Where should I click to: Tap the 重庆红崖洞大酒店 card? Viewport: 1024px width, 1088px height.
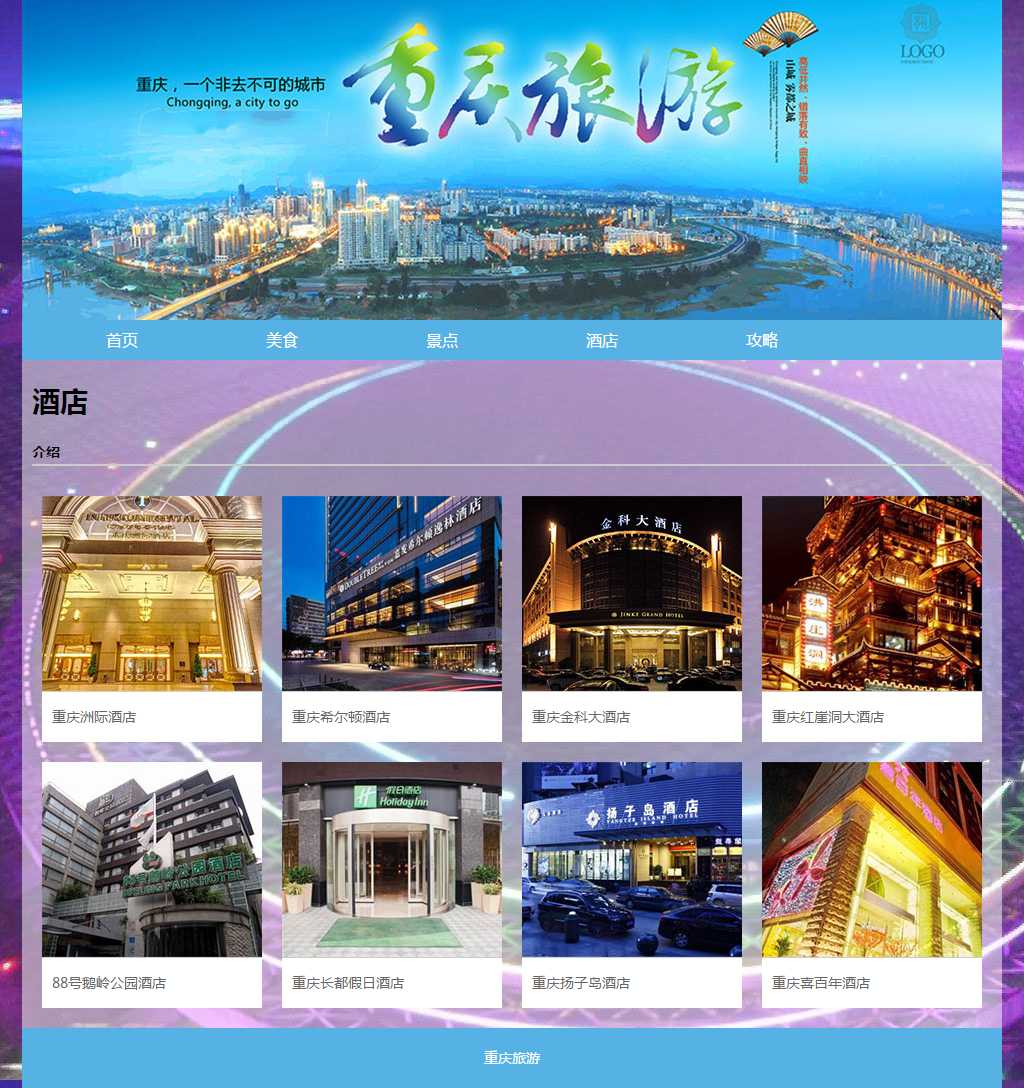click(x=872, y=618)
